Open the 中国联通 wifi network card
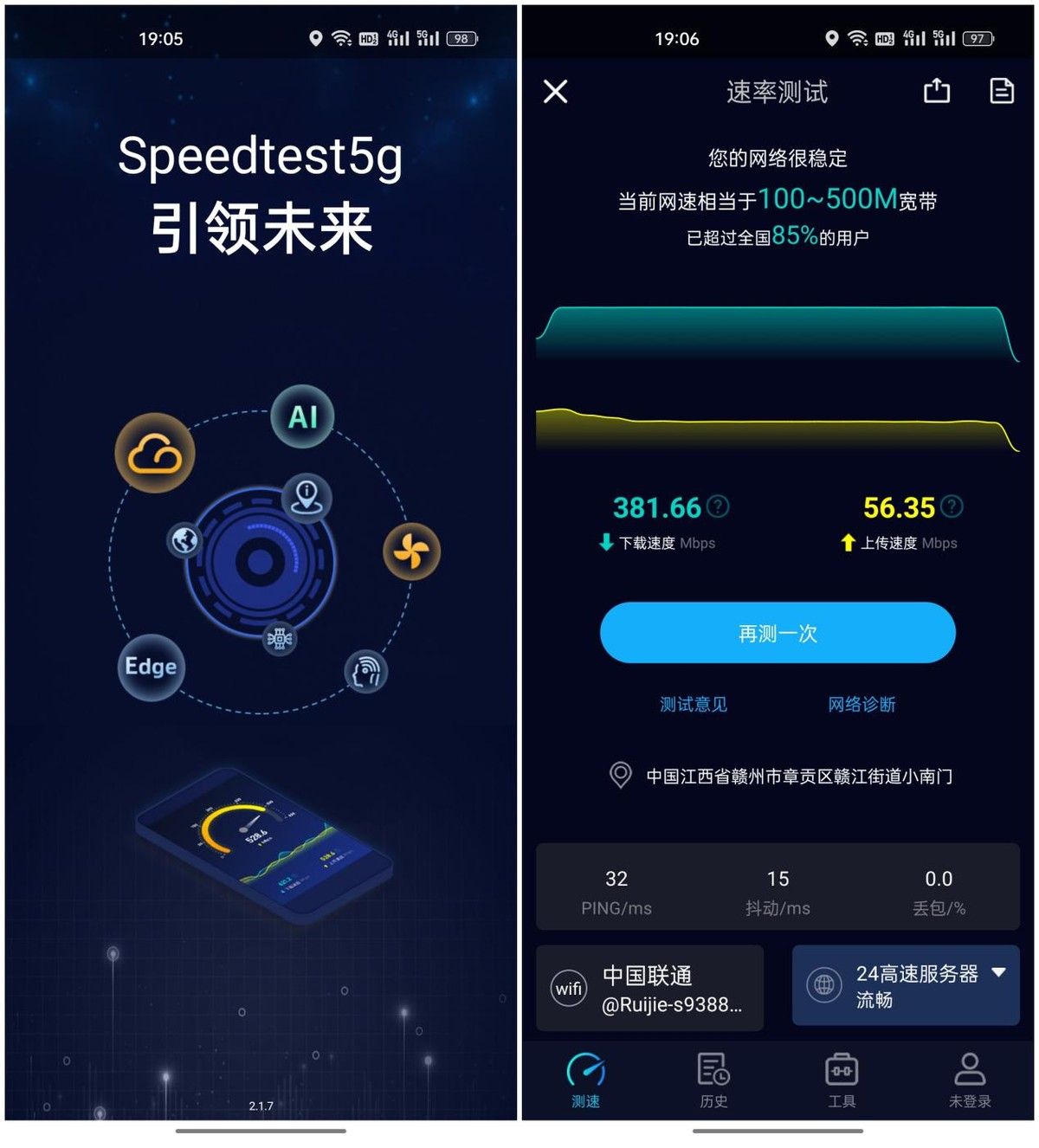 [649, 989]
